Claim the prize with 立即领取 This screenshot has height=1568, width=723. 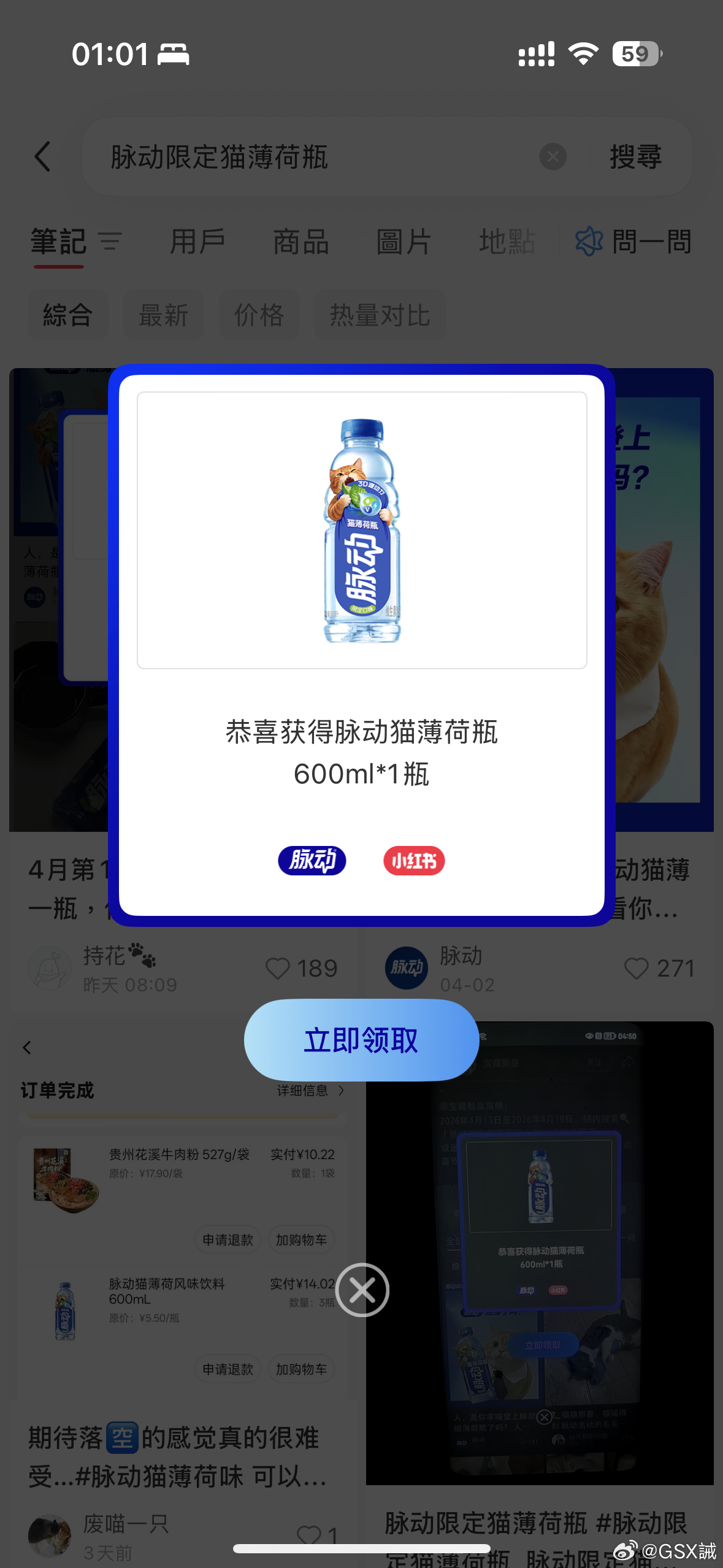[x=361, y=1040]
